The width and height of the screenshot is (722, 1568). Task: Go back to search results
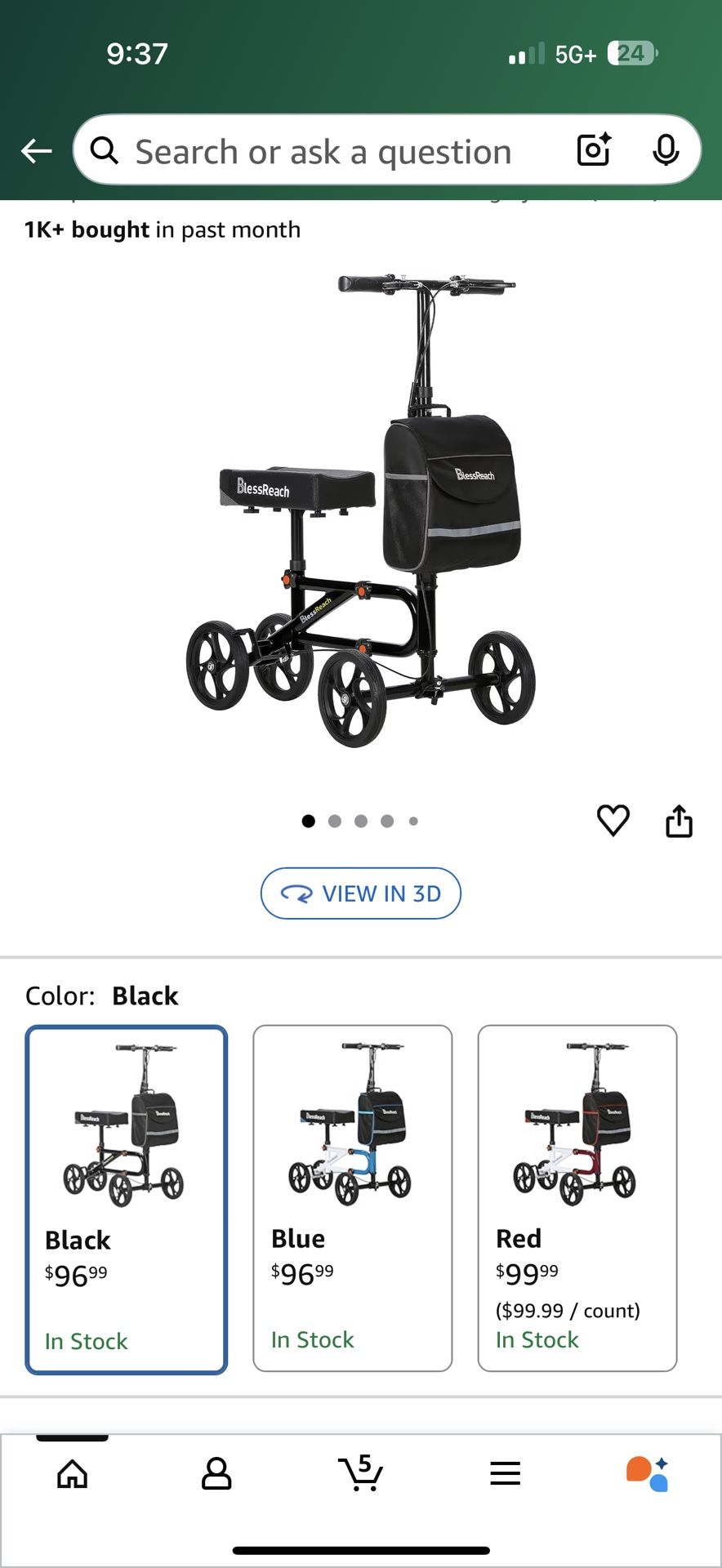tap(35, 150)
